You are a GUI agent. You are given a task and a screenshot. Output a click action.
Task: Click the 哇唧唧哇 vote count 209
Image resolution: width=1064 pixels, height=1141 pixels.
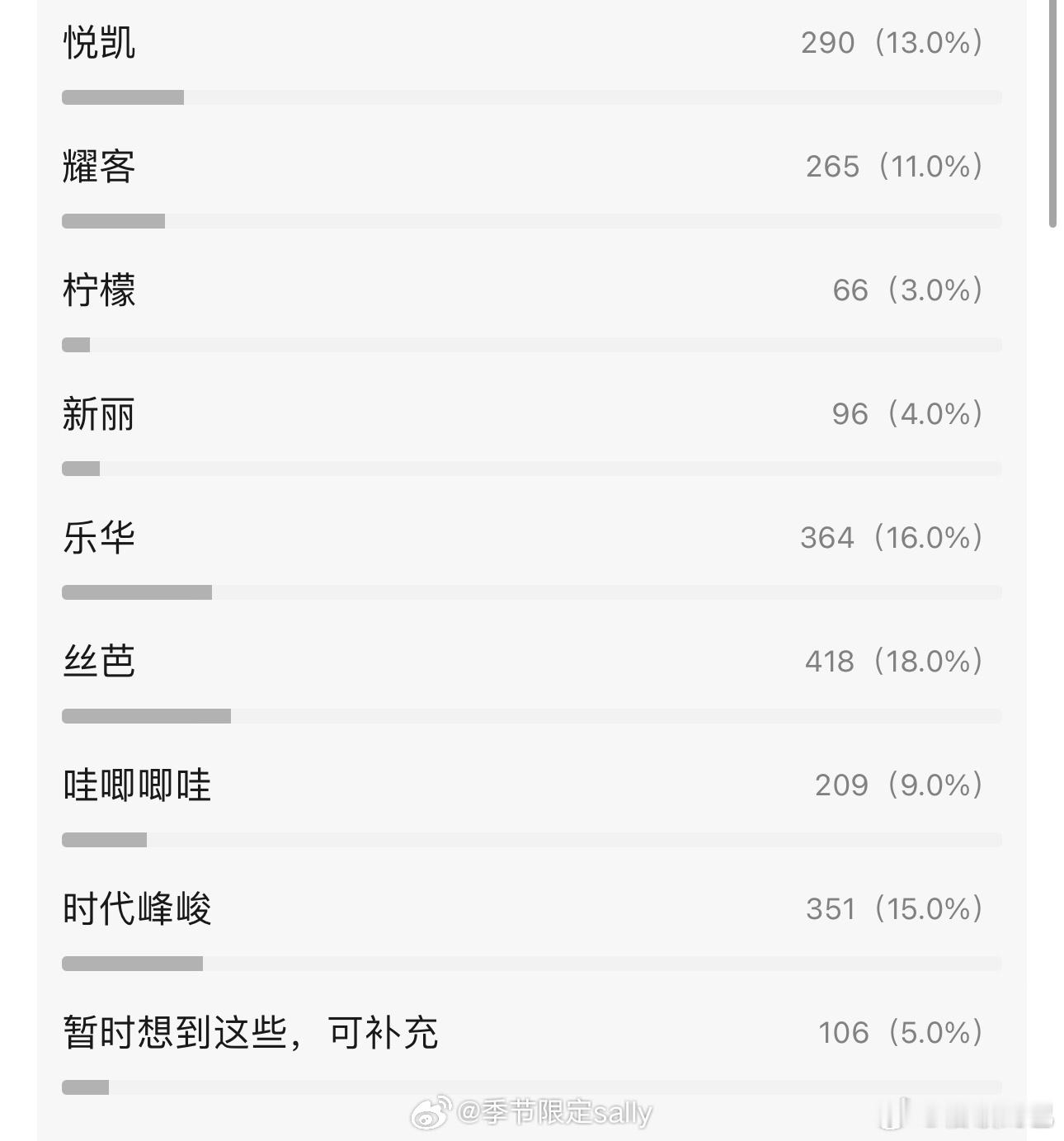(841, 785)
